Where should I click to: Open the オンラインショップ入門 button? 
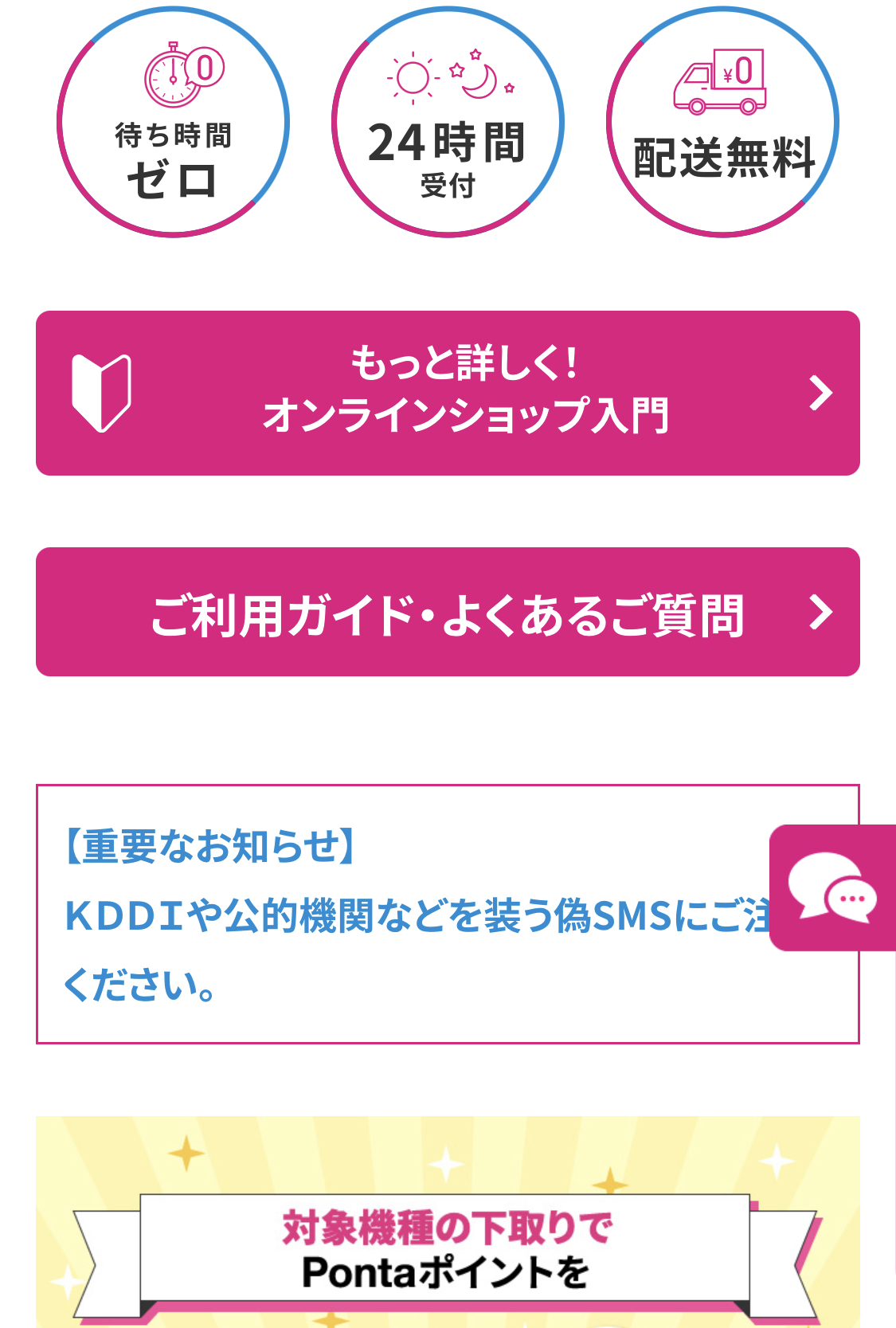[448, 393]
